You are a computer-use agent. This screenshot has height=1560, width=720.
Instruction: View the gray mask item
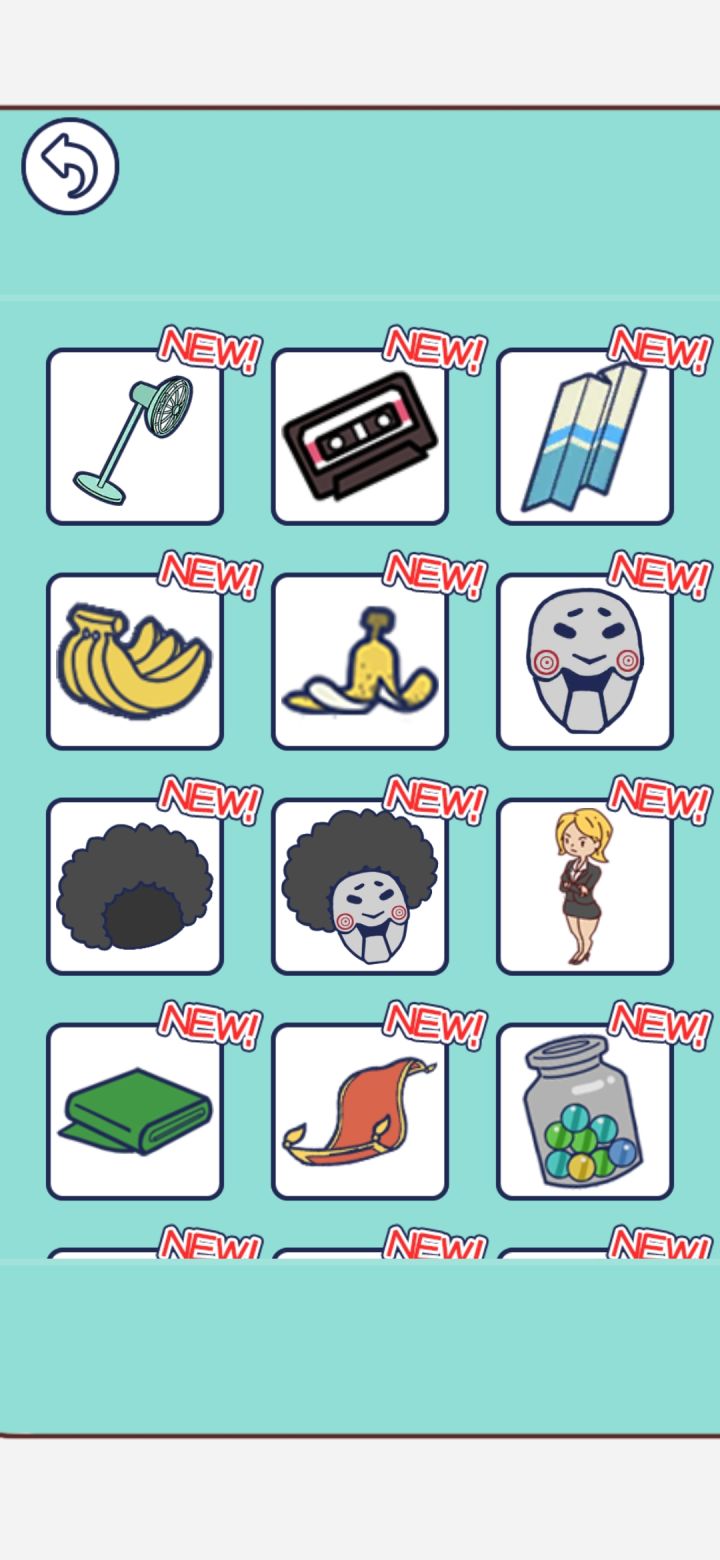(x=585, y=662)
